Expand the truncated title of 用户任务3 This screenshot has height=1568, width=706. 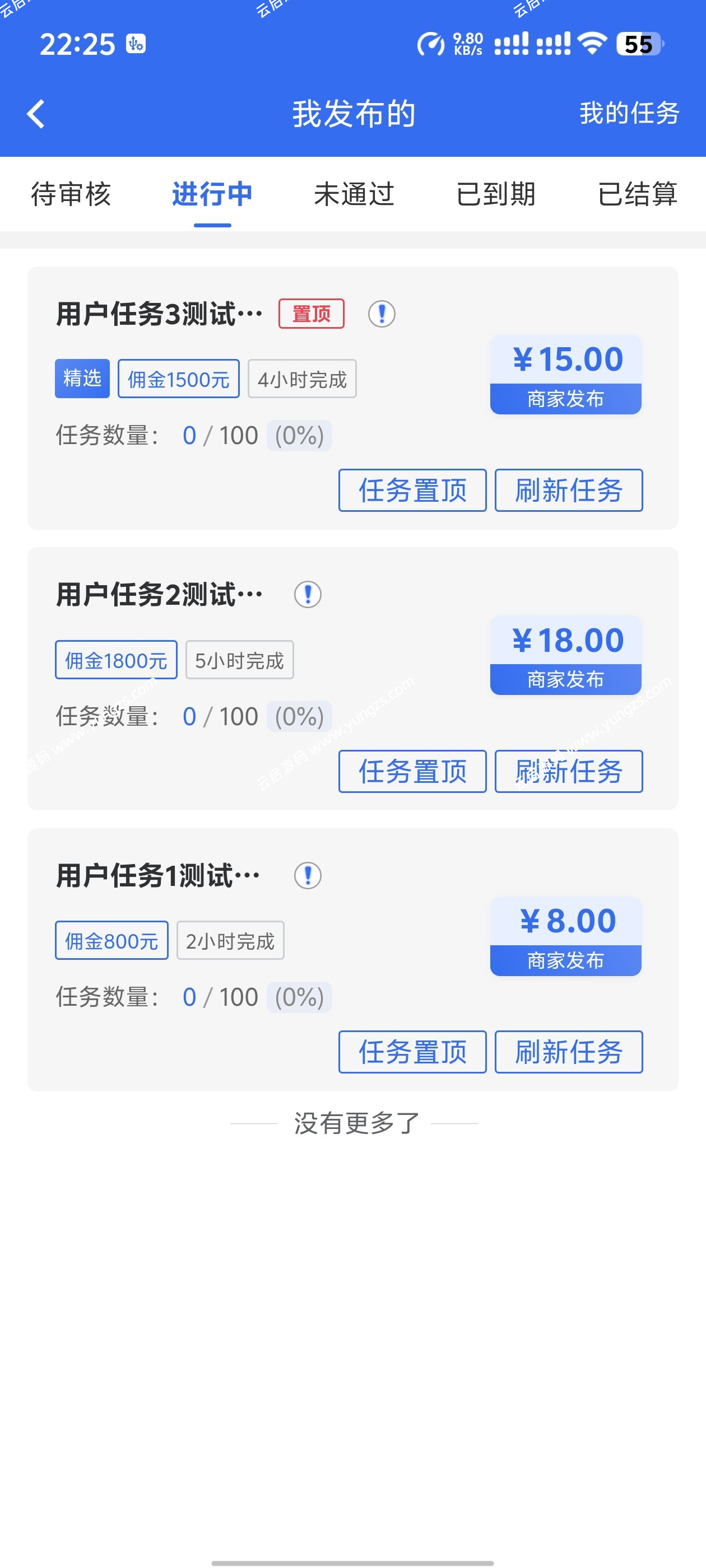point(159,313)
